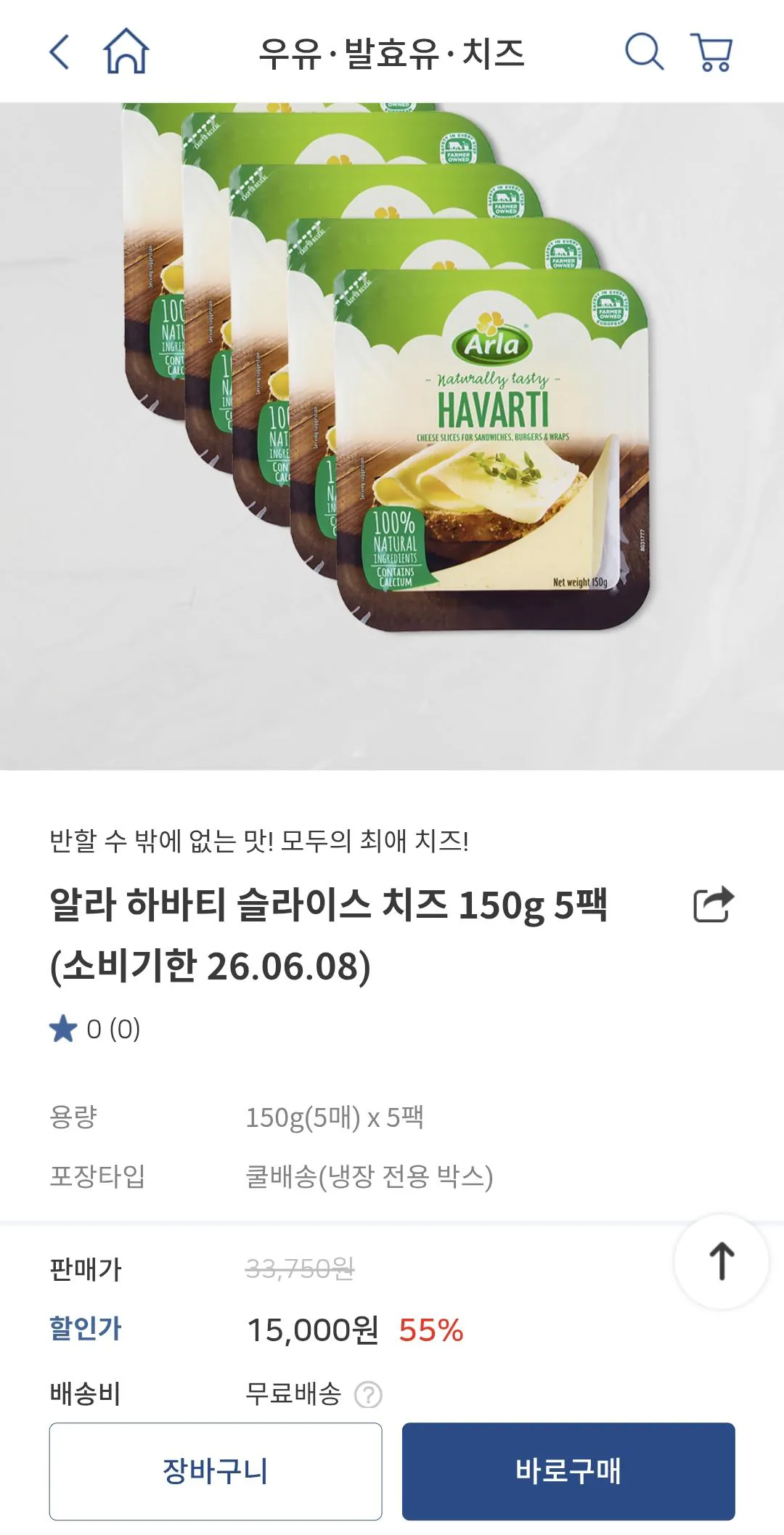The image size is (784, 1535).
Task: Tap the share icon next to product title
Action: [714, 903]
